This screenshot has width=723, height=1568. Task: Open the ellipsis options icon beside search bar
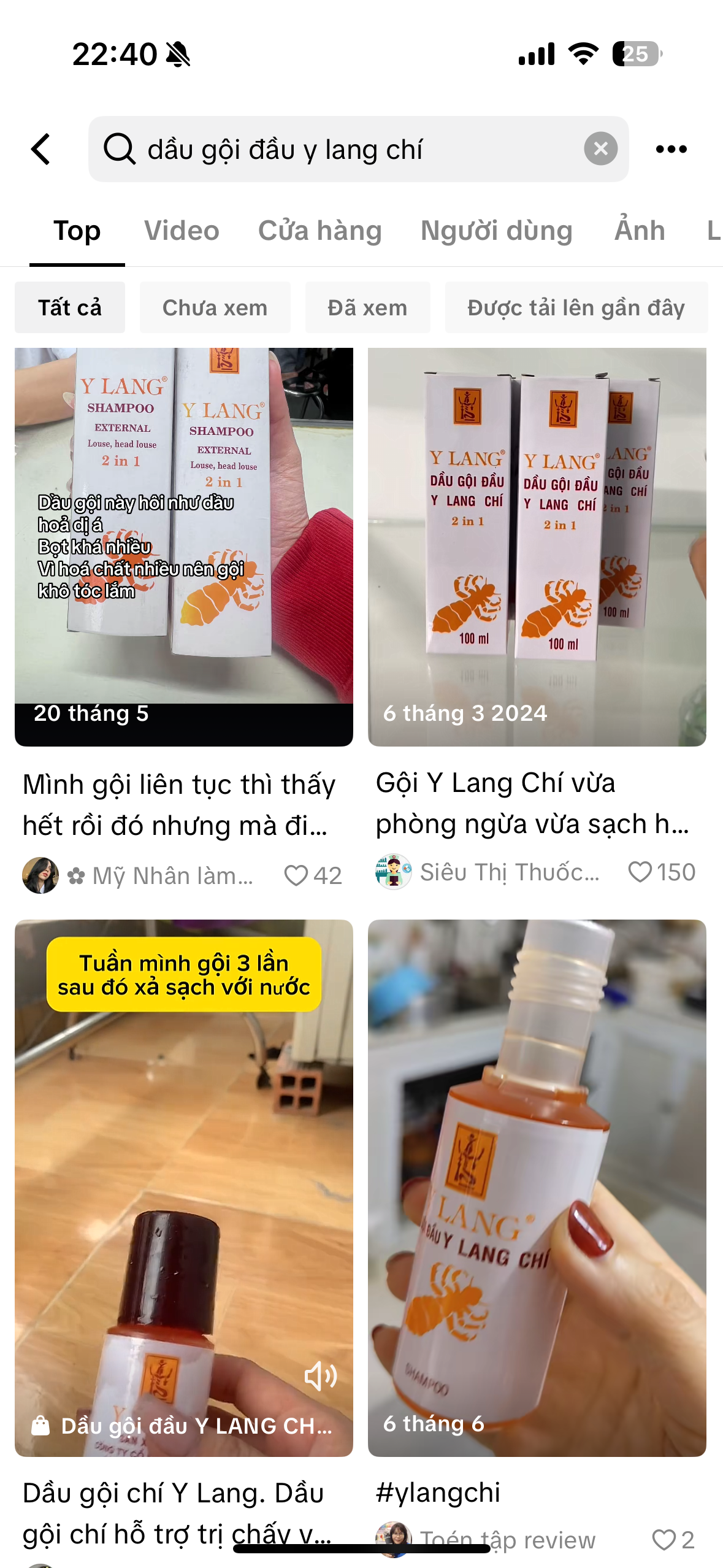pos(673,149)
